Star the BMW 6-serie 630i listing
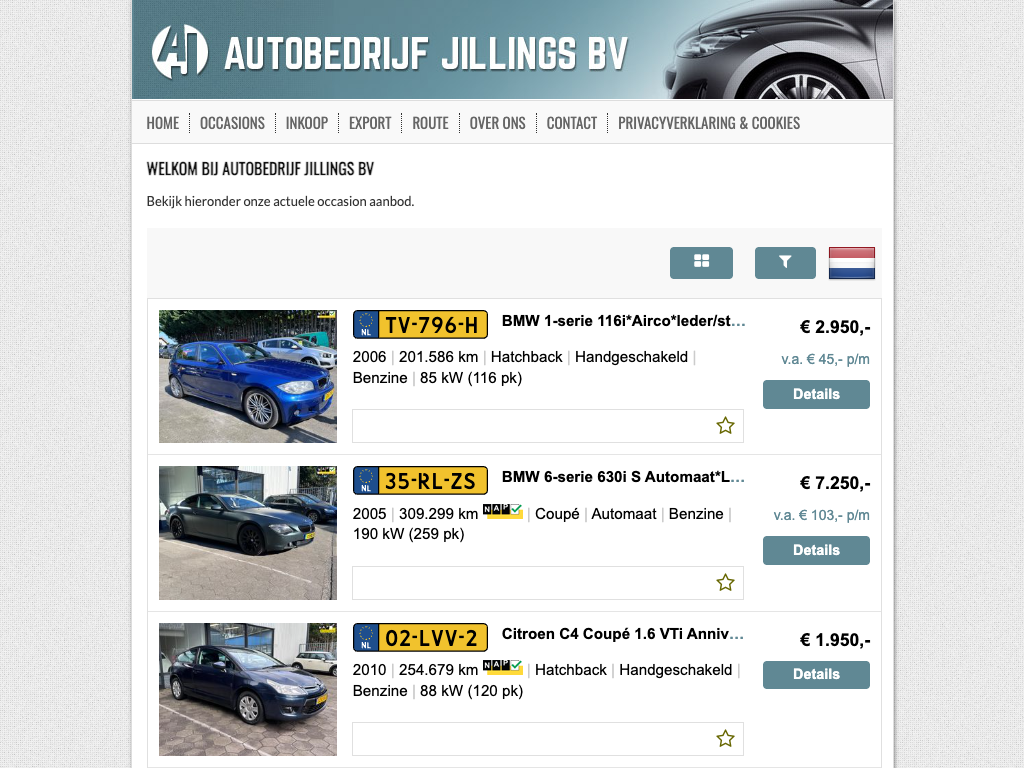 tap(725, 582)
